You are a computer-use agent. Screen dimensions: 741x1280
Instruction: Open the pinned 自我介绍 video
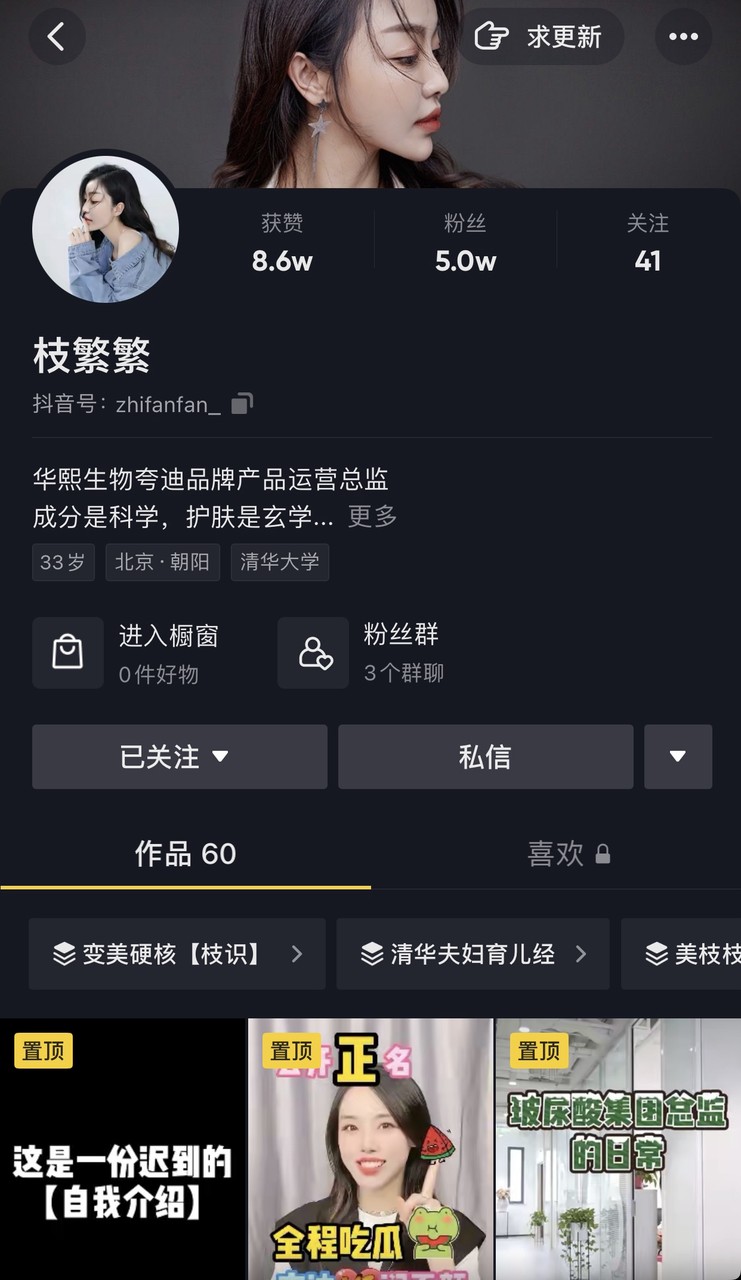click(x=122, y=1149)
